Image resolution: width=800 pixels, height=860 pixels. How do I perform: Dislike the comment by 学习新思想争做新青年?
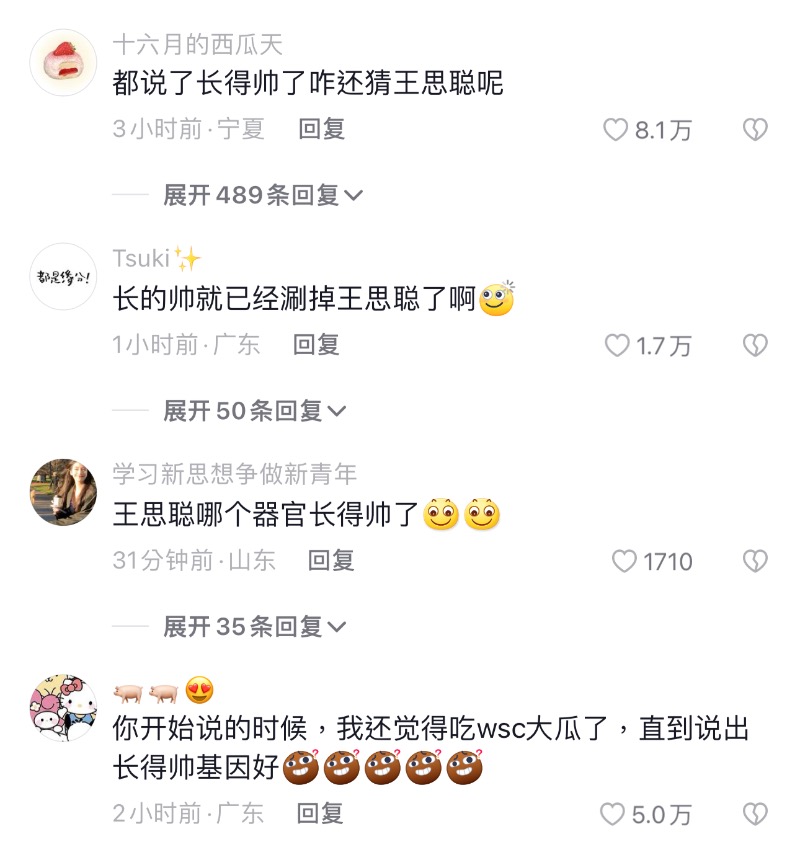(x=754, y=562)
